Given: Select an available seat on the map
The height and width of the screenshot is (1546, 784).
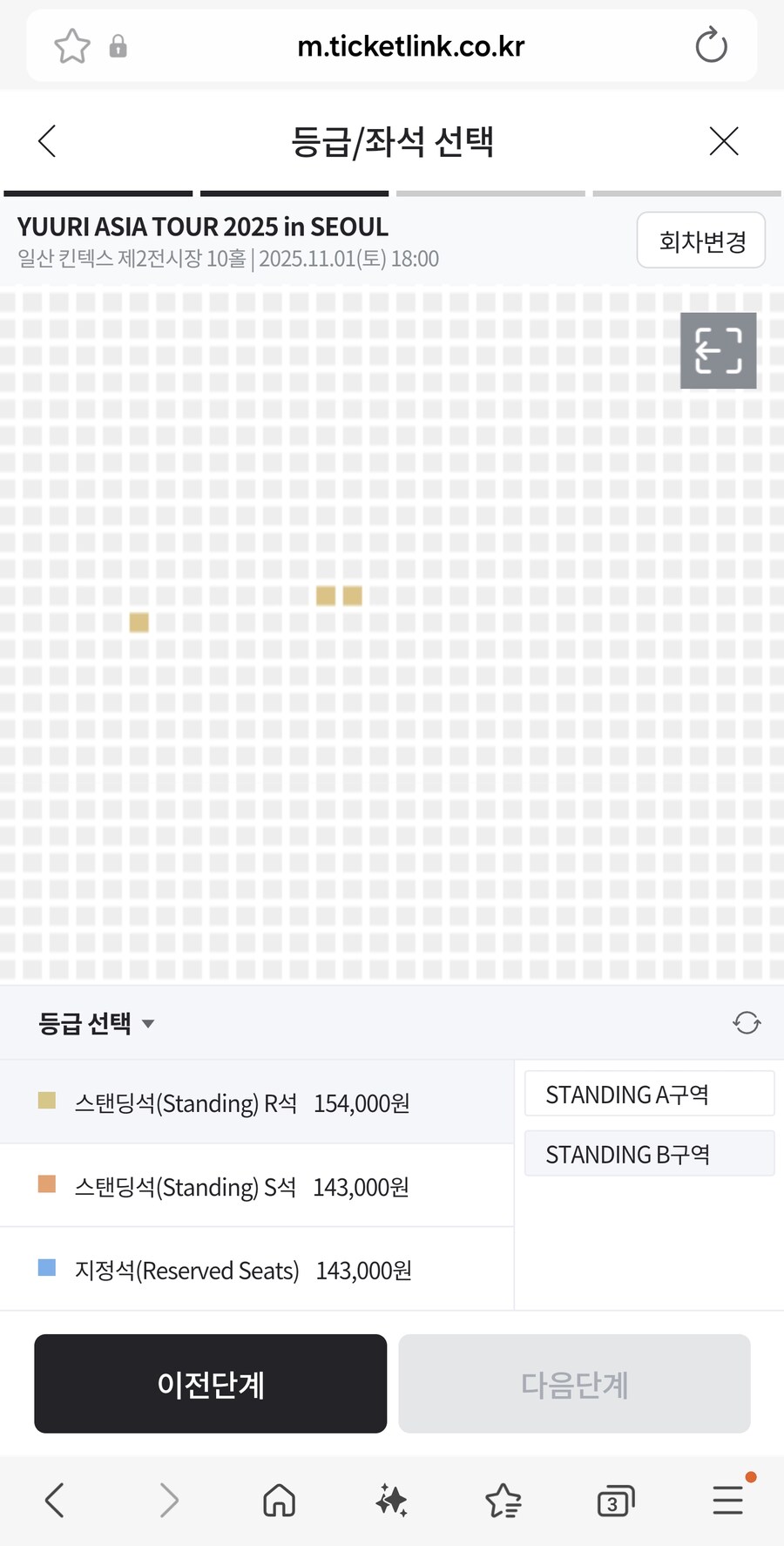Looking at the screenshot, I should (324, 594).
